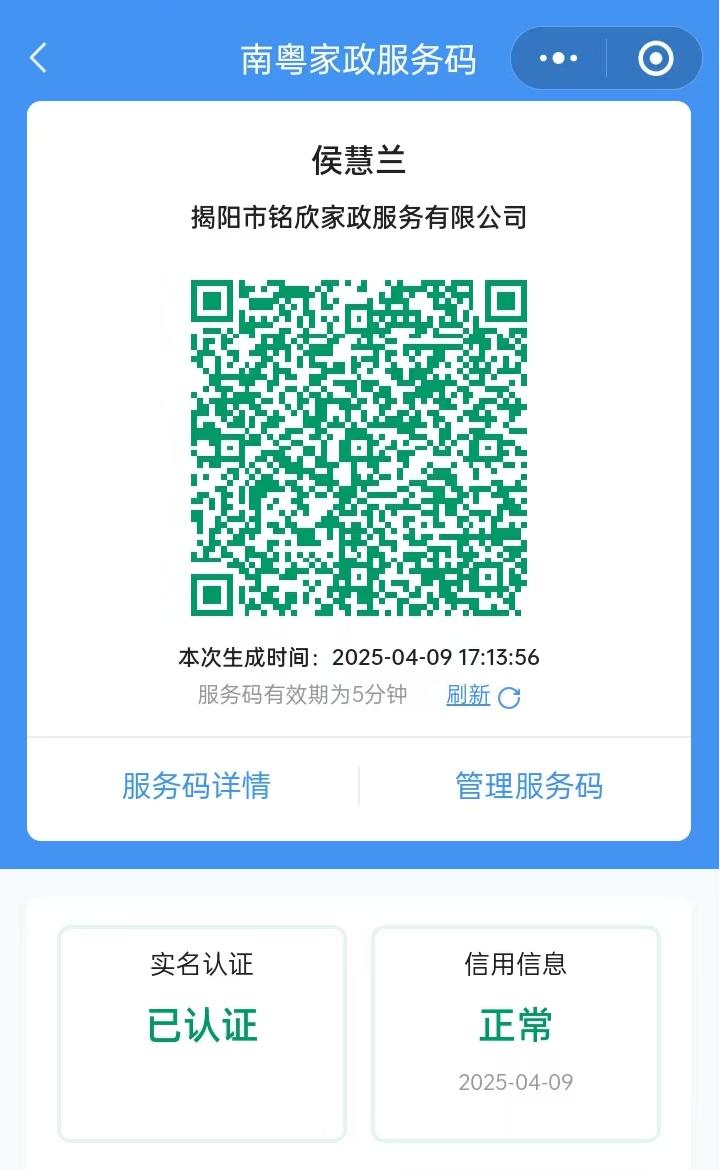Screen dimensions: 720x1170
Task: Select the 正常 credit status text
Action: [514, 1025]
